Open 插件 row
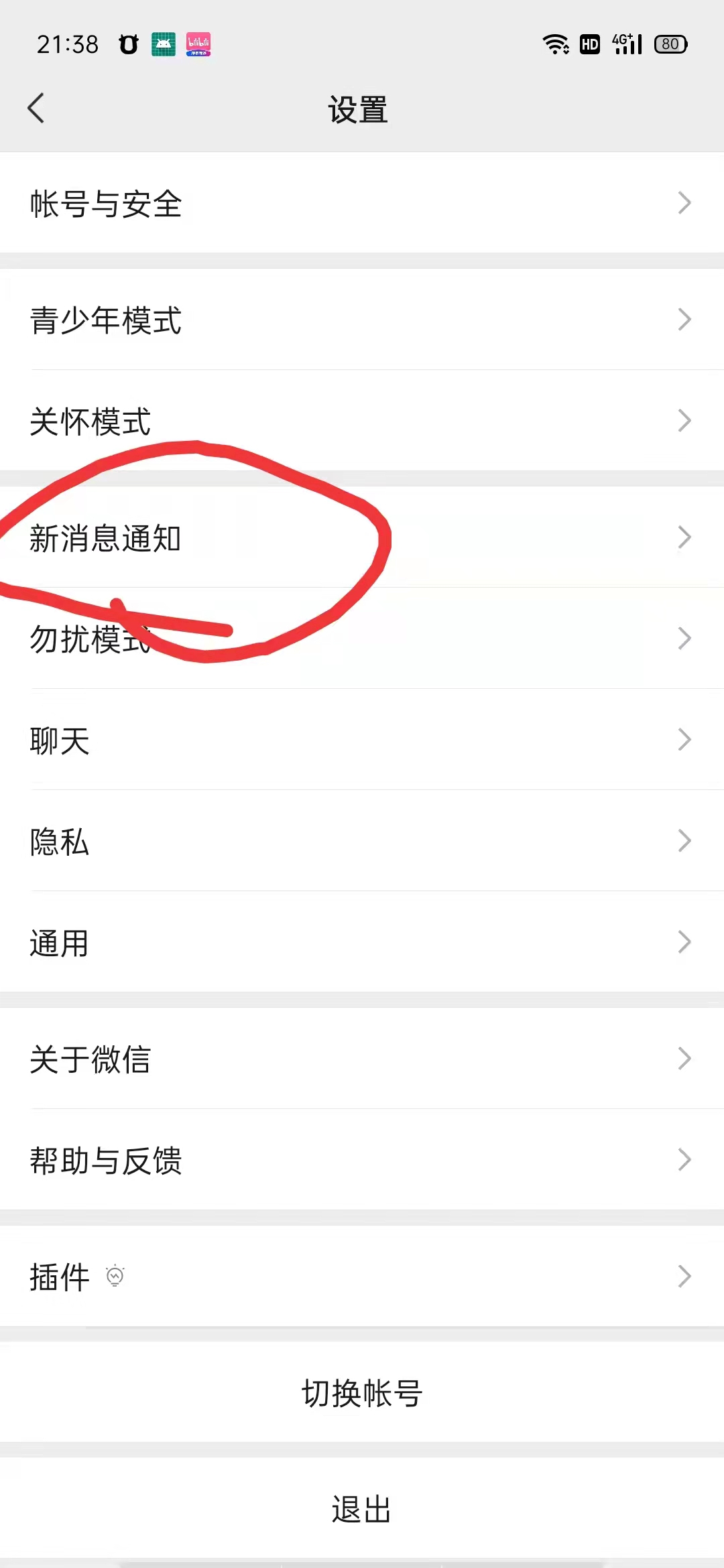724x1568 pixels. tap(362, 1277)
